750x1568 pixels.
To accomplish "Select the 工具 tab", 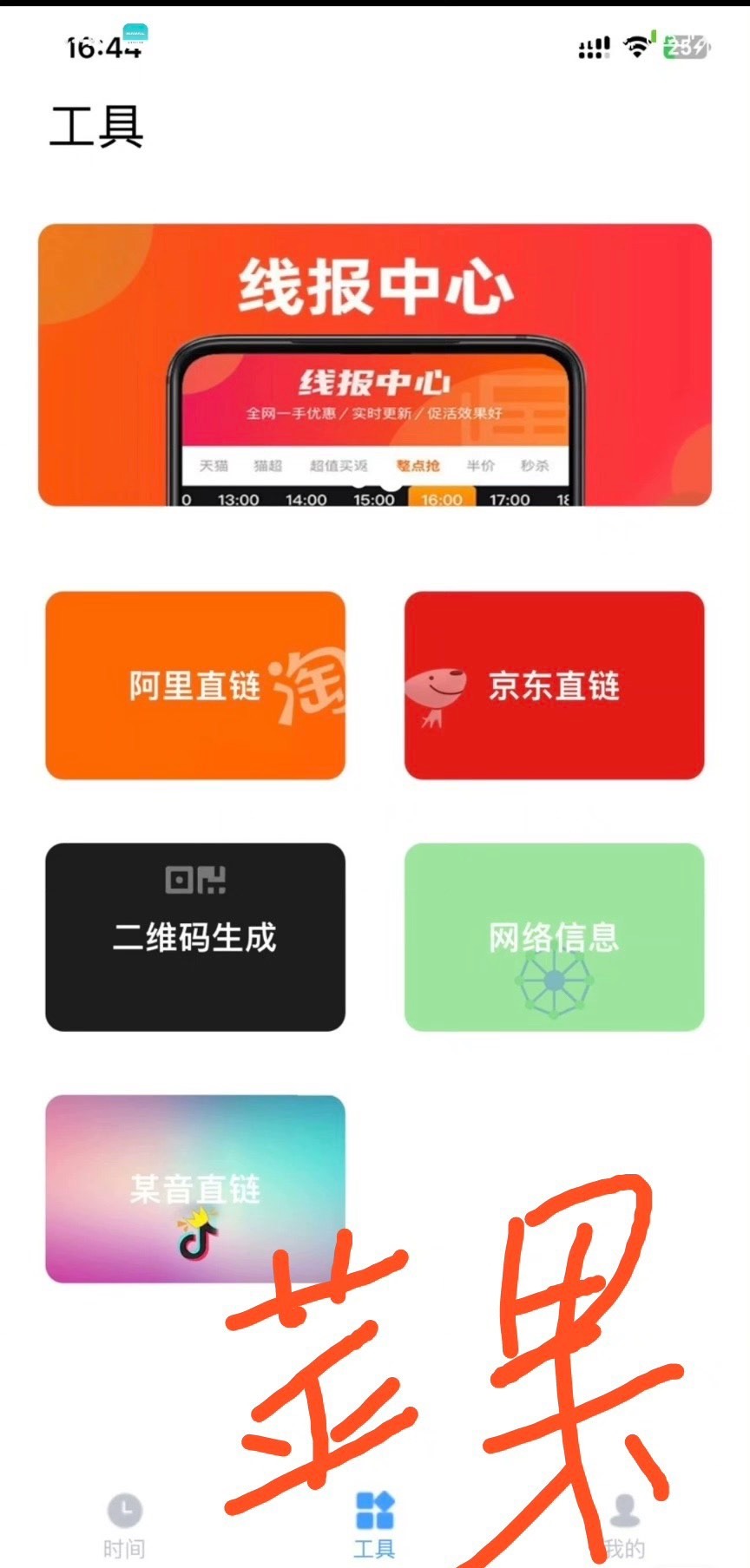I will coord(375,1525).
